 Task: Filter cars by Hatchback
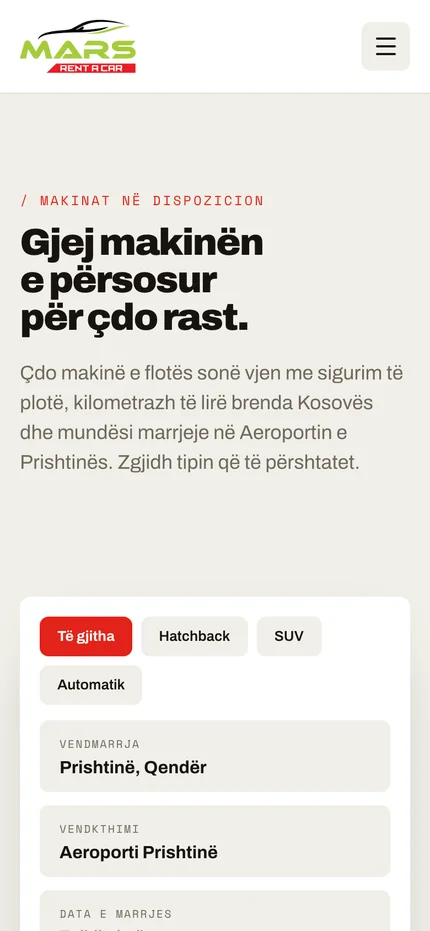[194, 636]
